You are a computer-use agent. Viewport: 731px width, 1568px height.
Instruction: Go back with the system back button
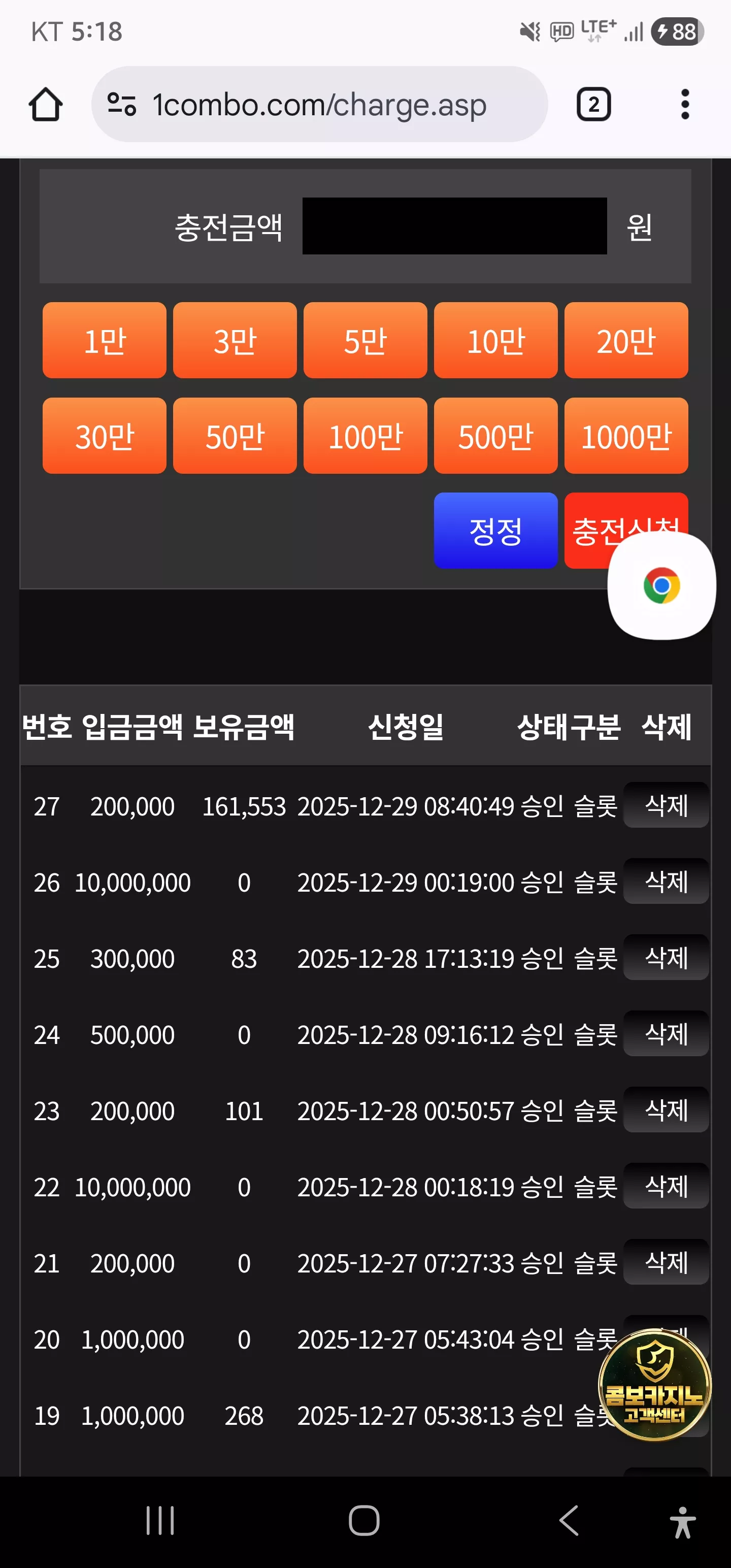[569, 1521]
